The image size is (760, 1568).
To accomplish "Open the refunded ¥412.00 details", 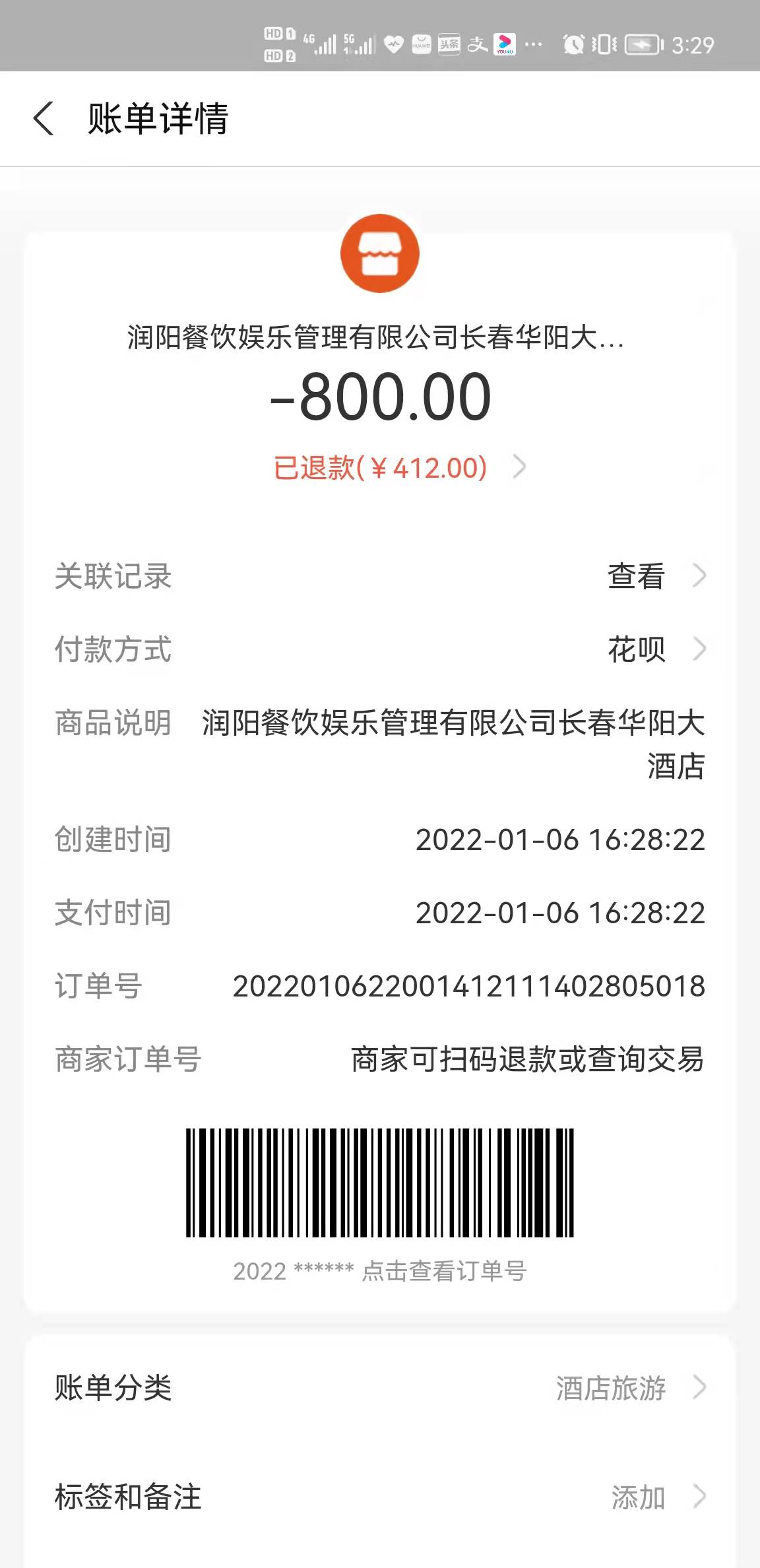I will coord(398,468).
